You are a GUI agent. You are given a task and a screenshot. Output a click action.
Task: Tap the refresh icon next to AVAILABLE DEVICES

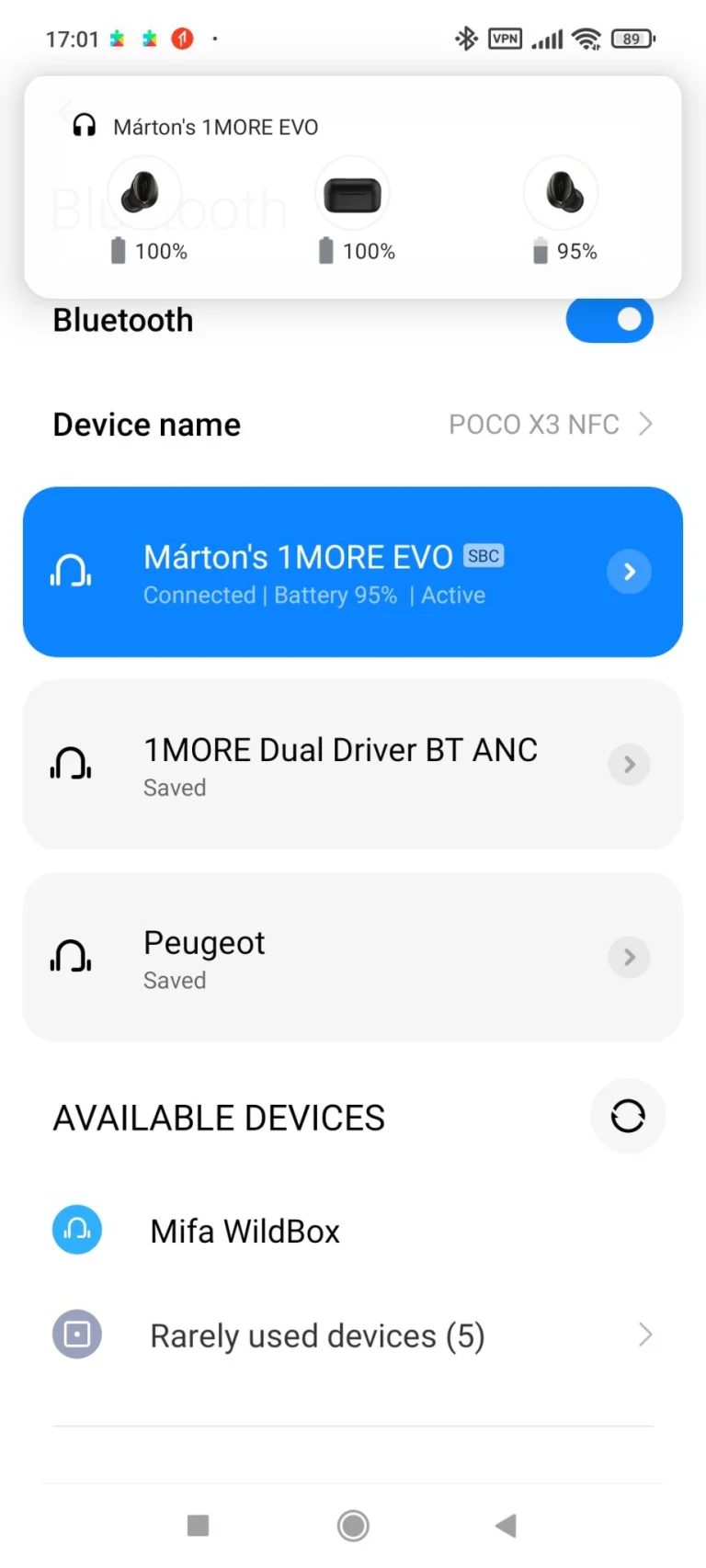coord(628,1117)
